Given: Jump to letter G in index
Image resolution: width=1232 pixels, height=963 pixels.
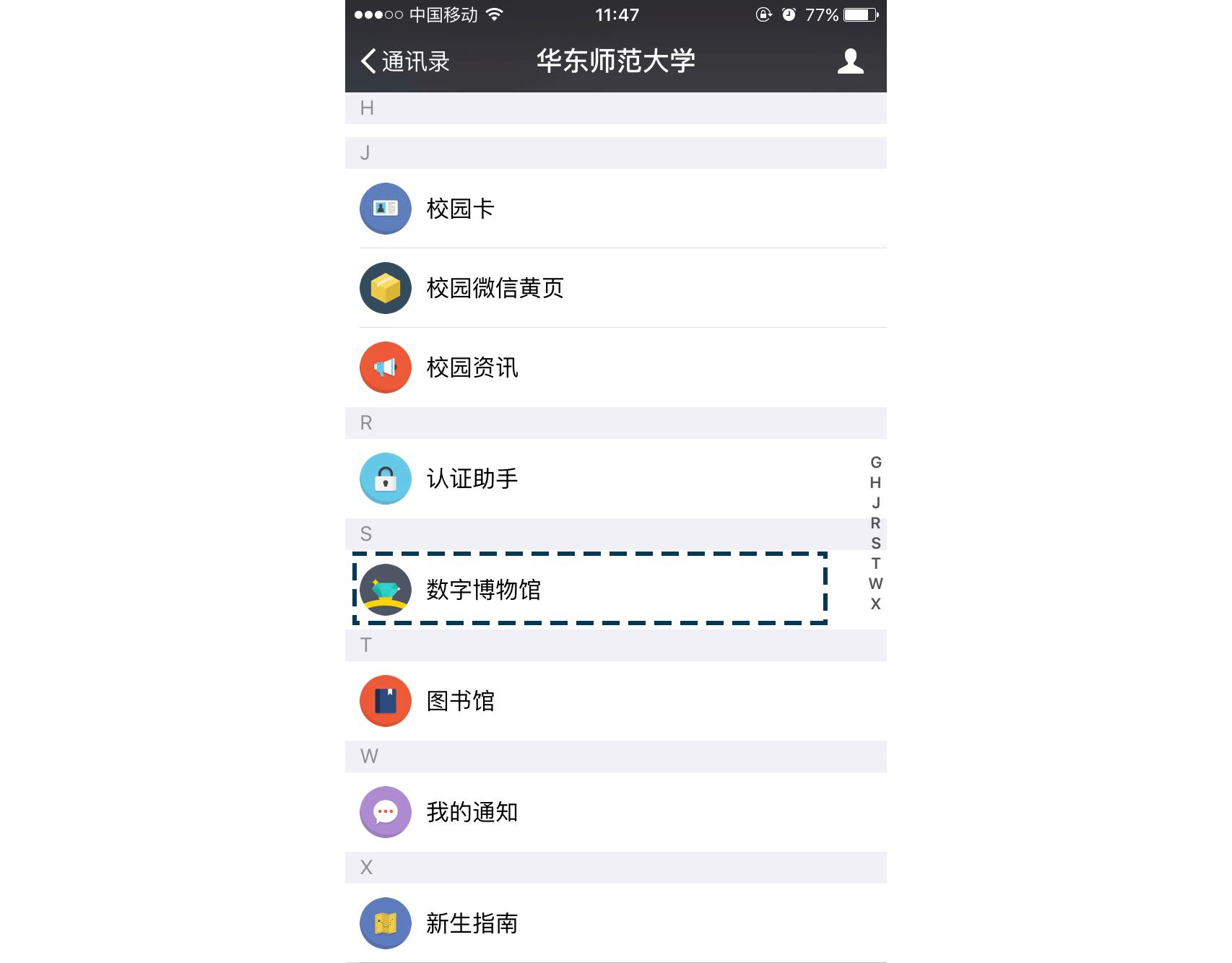Looking at the screenshot, I should pos(875,462).
